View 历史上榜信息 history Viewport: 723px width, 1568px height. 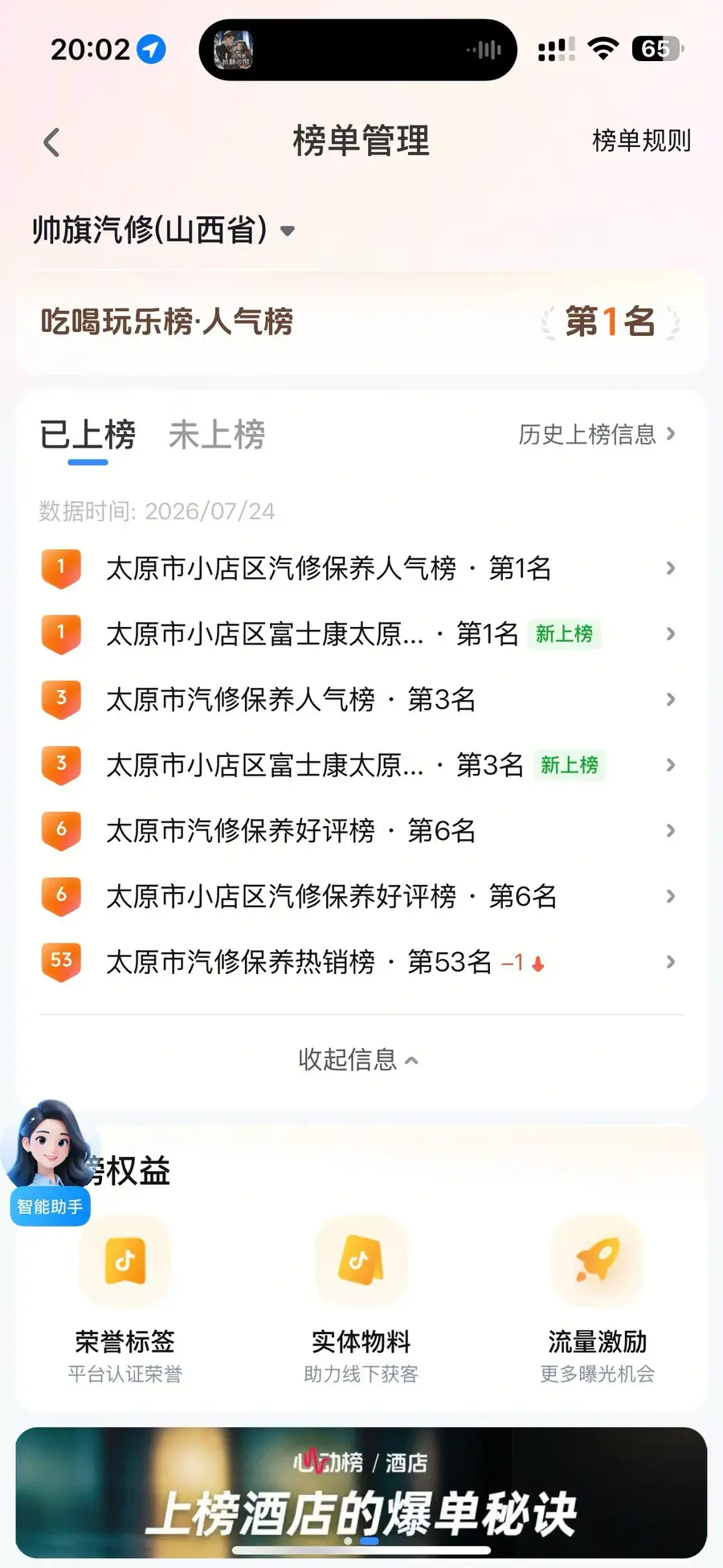[597, 435]
